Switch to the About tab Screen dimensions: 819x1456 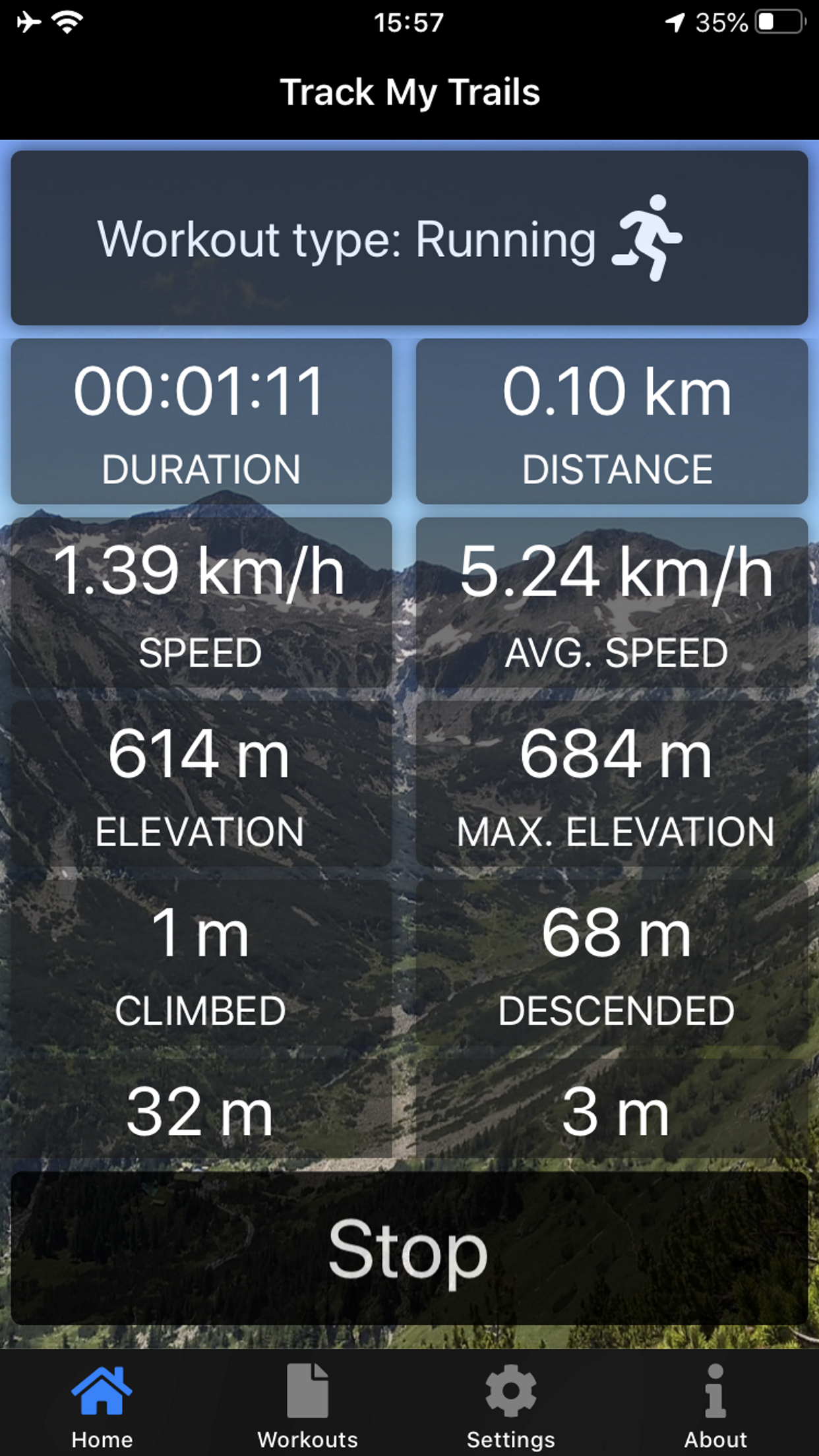pyautogui.click(x=716, y=1405)
